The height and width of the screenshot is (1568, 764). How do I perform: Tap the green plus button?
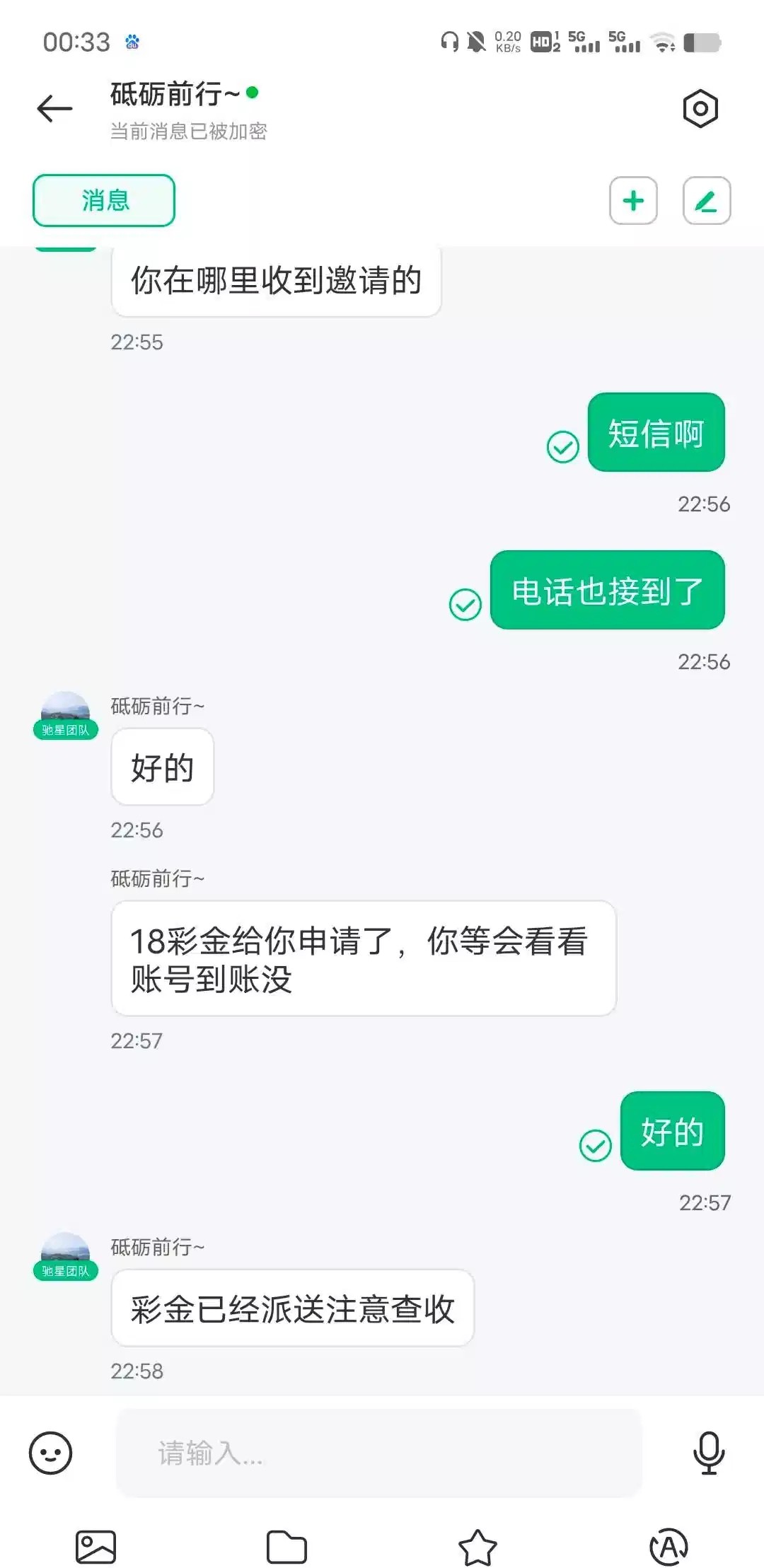(633, 201)
